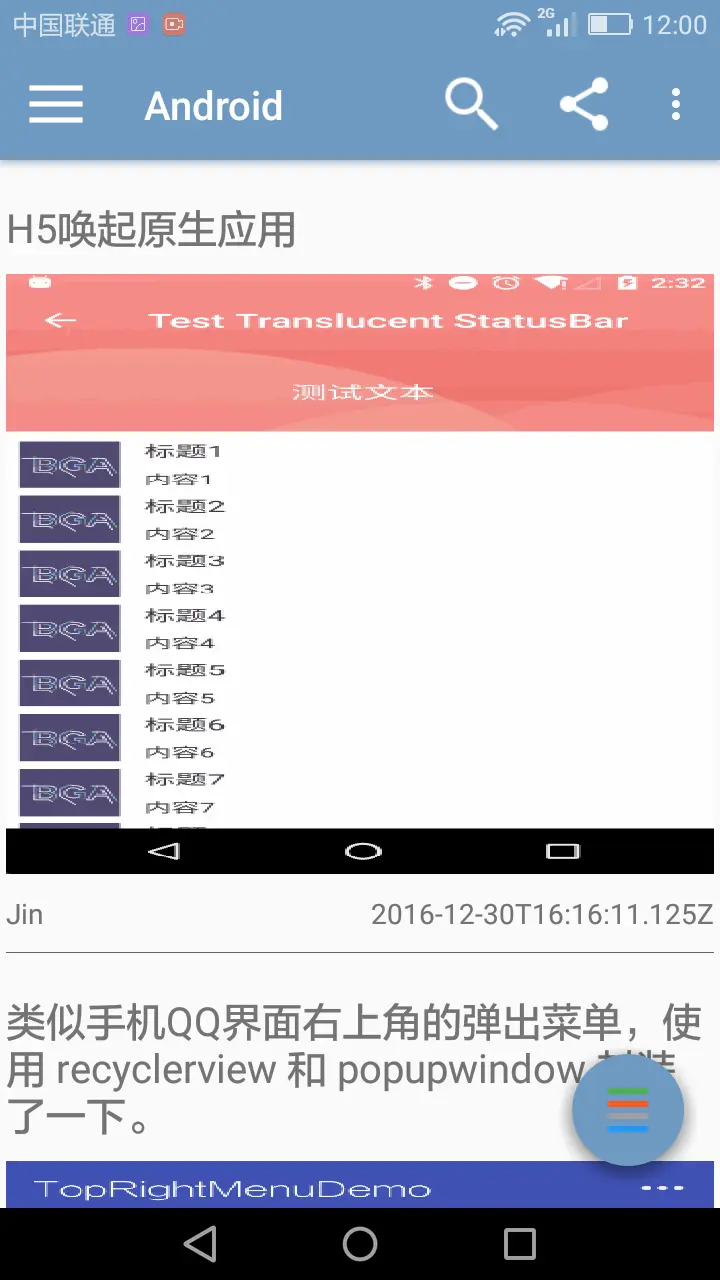Screen dimensions: 720x1280
Task: Open the H5唤起原生应用 article card
Action: 151,231
